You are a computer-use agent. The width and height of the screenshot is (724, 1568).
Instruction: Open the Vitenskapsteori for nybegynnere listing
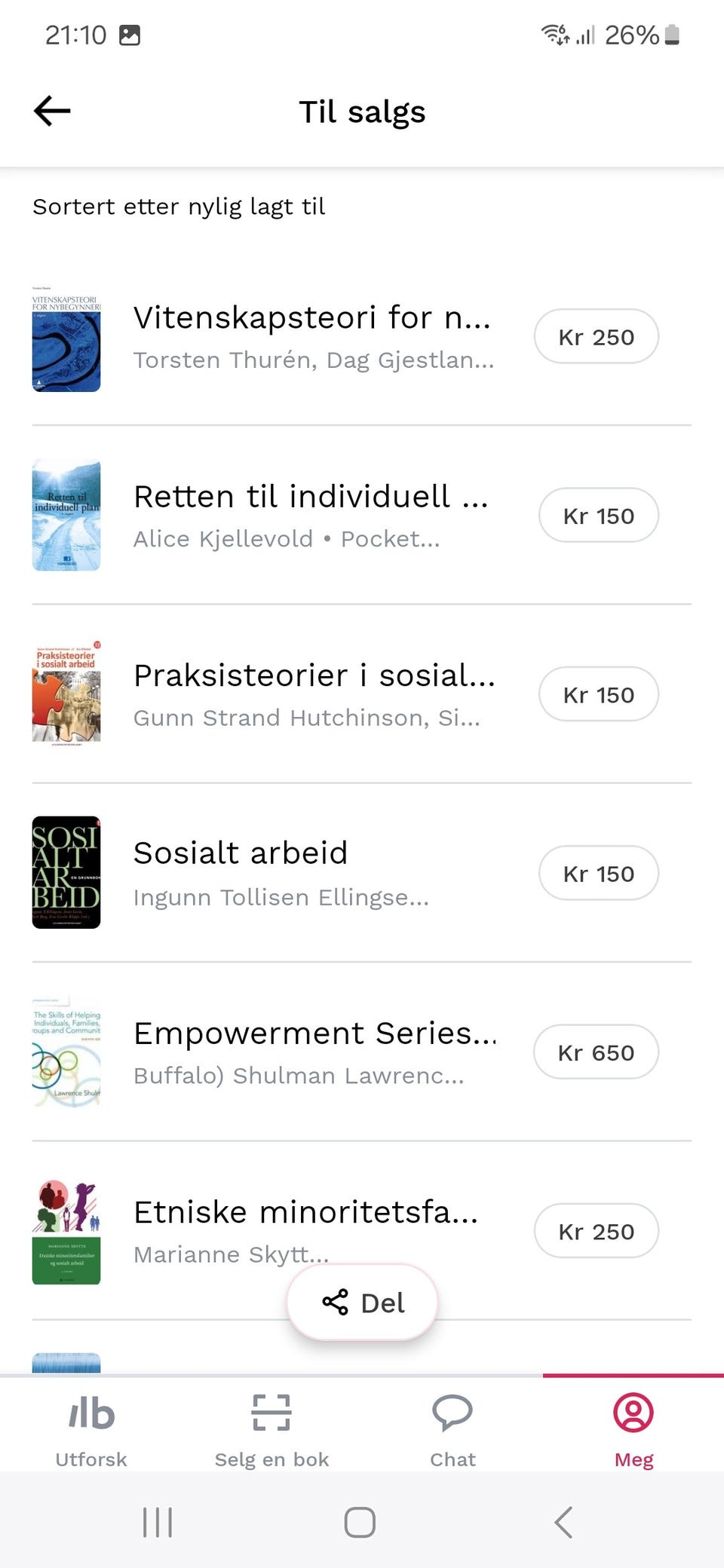(x=312, y=337)
